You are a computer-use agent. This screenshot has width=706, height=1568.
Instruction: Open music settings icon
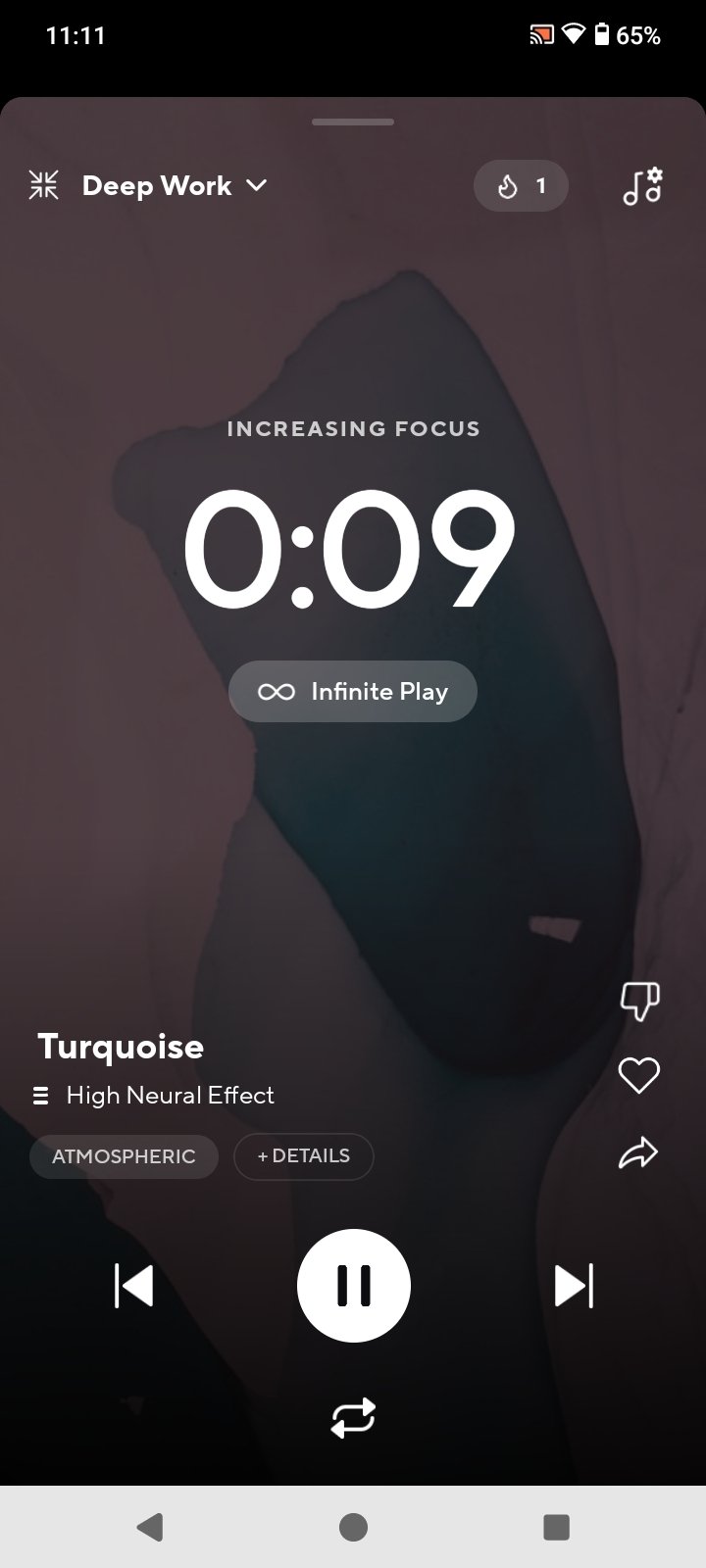pyautogui.click(x=642, y=185)
